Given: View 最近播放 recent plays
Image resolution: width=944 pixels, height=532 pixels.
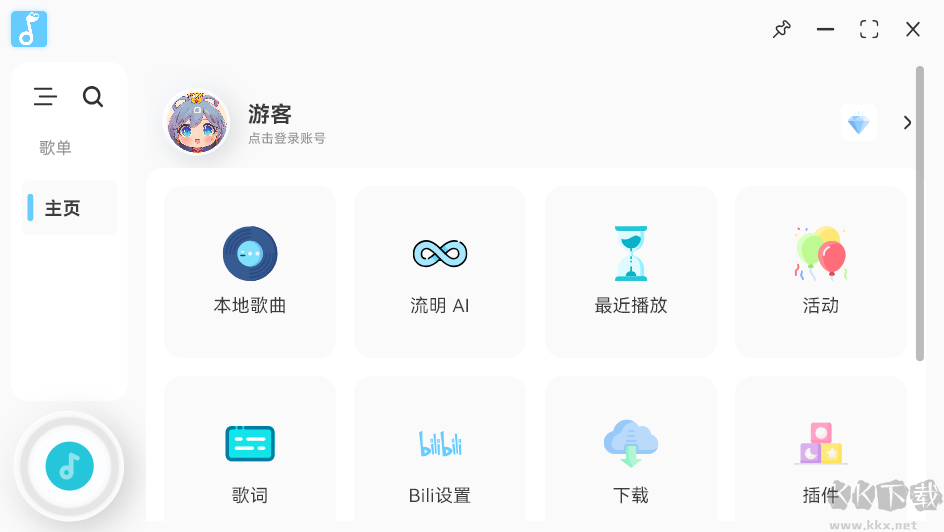Looking at the screenshot, I should (x=631, y=272).
